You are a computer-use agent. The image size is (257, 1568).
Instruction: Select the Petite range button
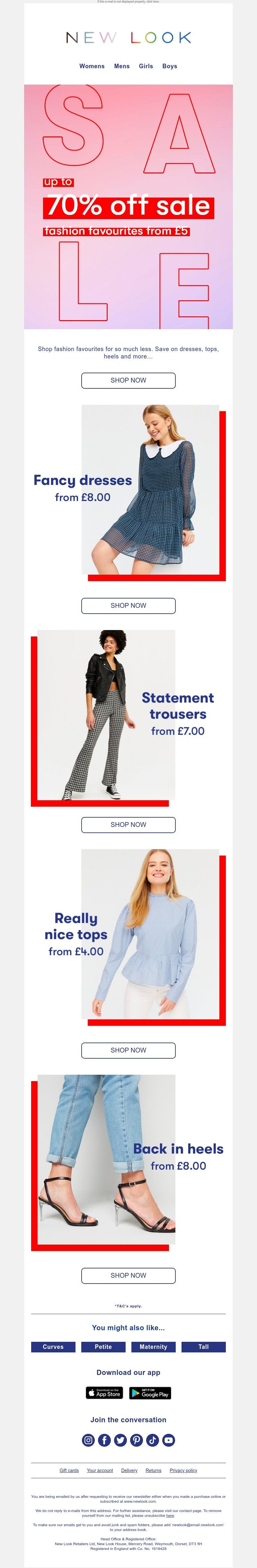pos(103,1347)
